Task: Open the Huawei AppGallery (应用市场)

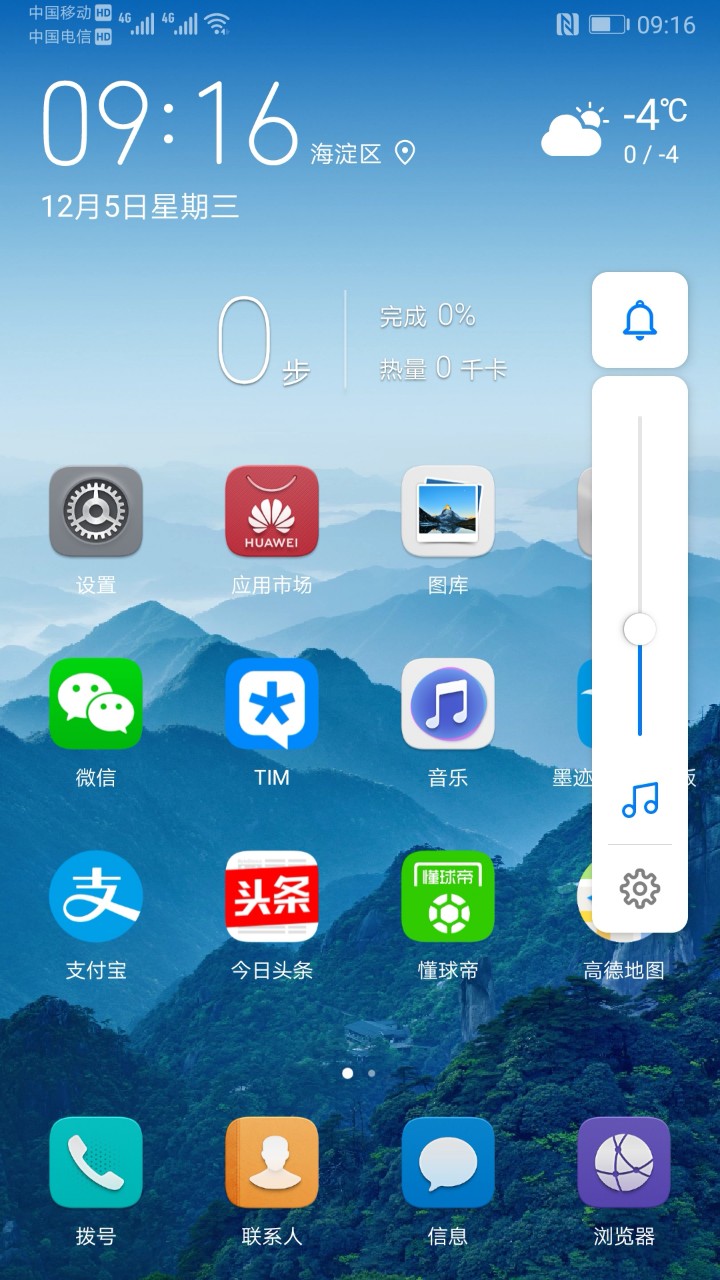Action: coord(272,513)
